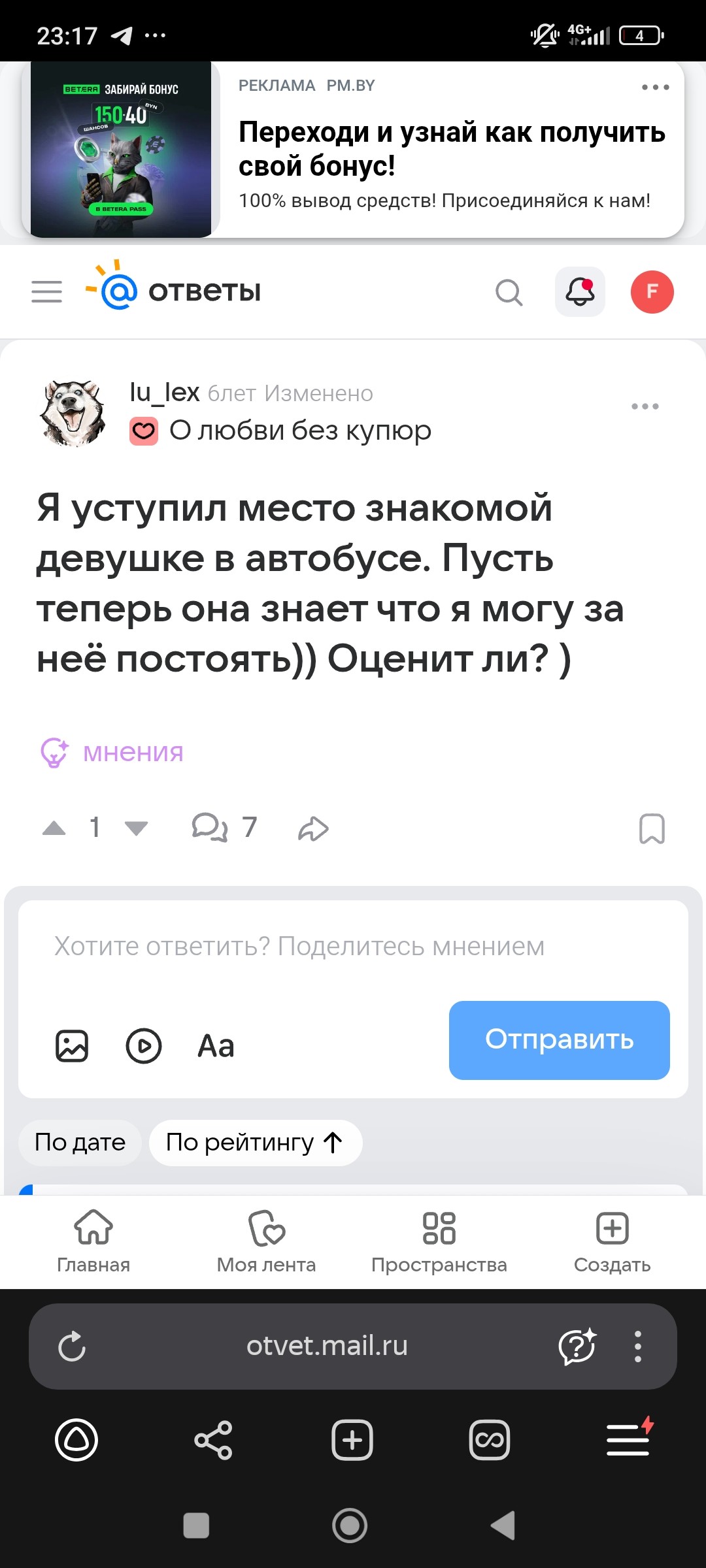
Task: Tap the answer field to reply
Action: (x=353, y=946)
